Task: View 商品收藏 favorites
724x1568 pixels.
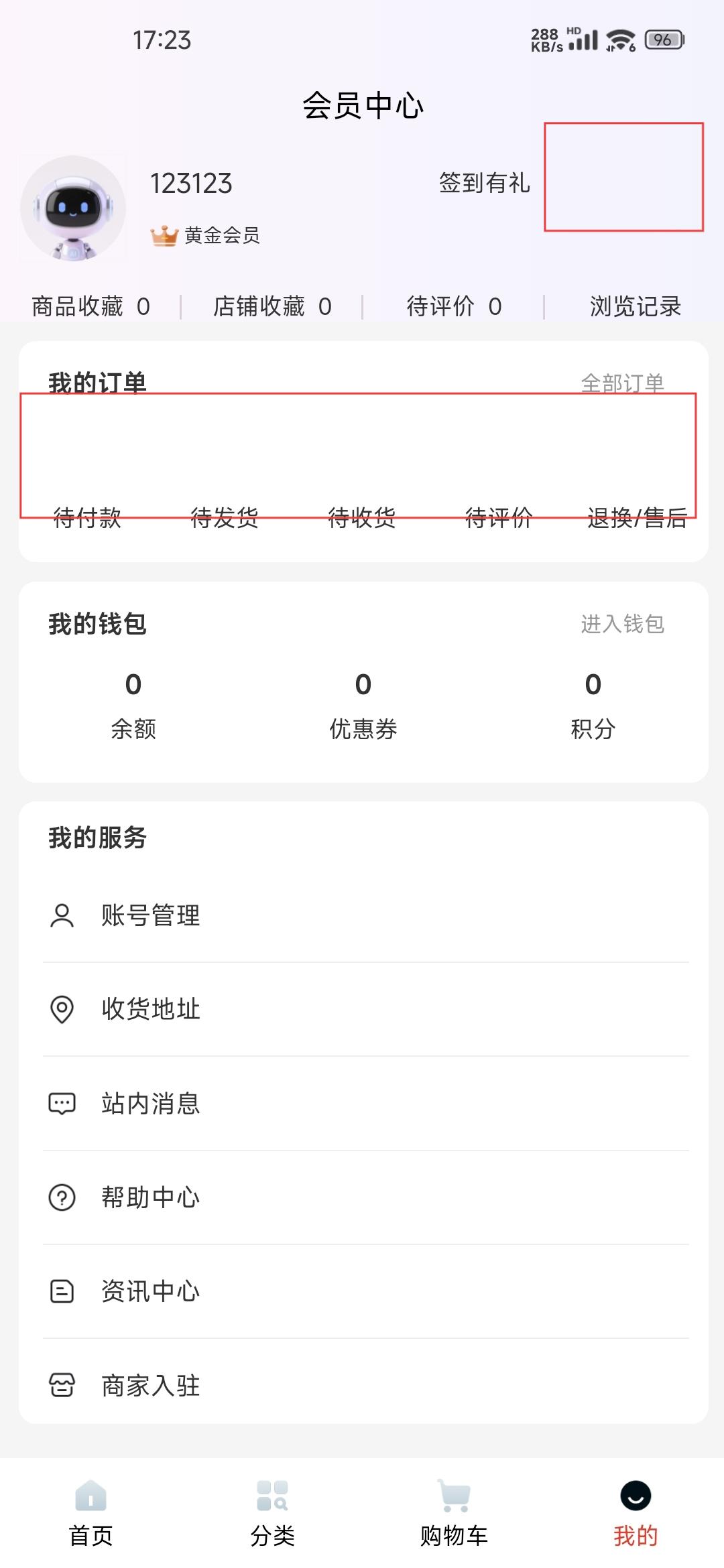Action: coord(90,306)
